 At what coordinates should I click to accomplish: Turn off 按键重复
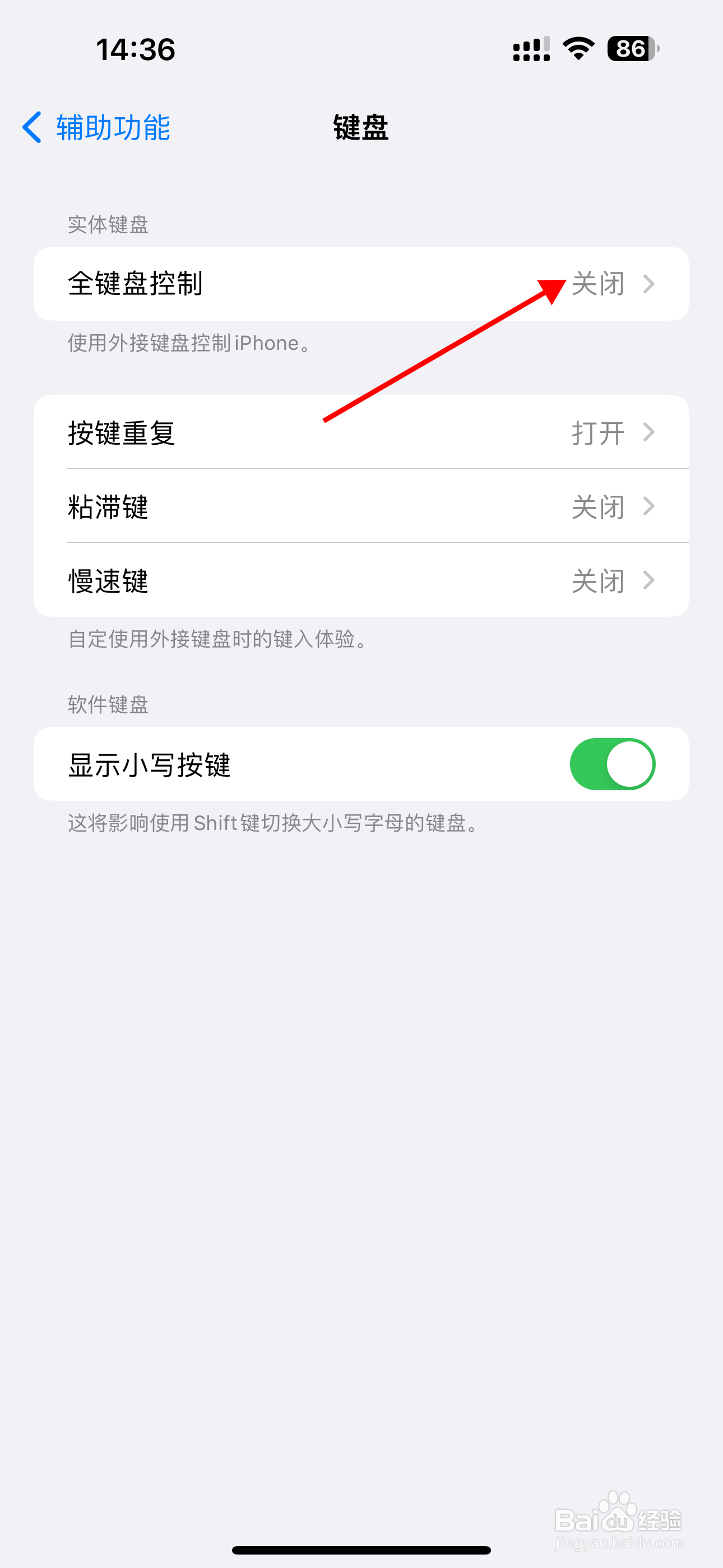[x=361, y=432]
